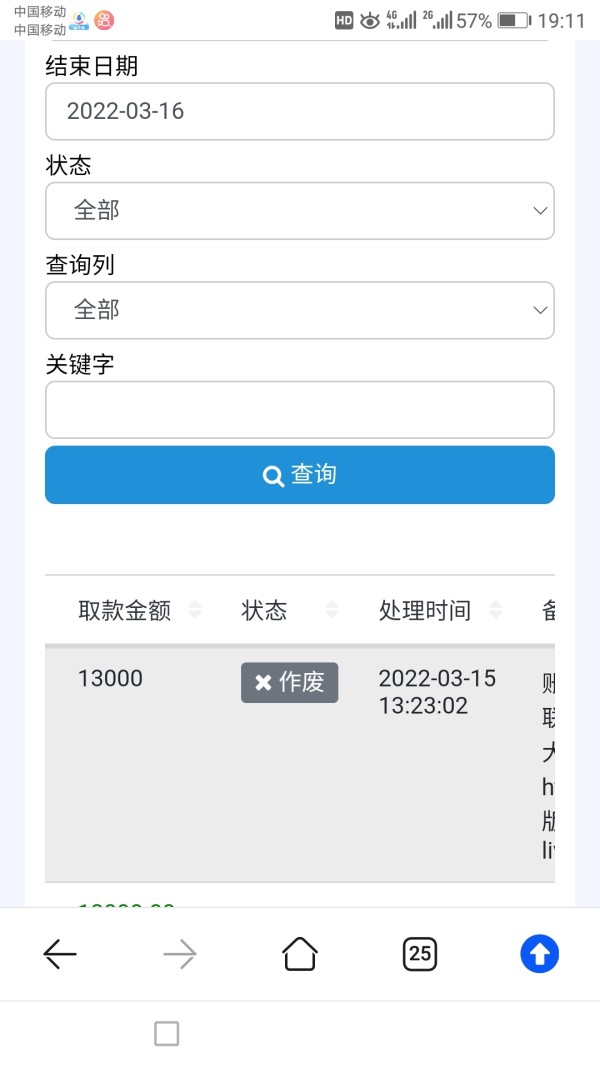600x1067 pixels.
Task: Tap the square system navigation button
Action: (x=167, y=1034)
